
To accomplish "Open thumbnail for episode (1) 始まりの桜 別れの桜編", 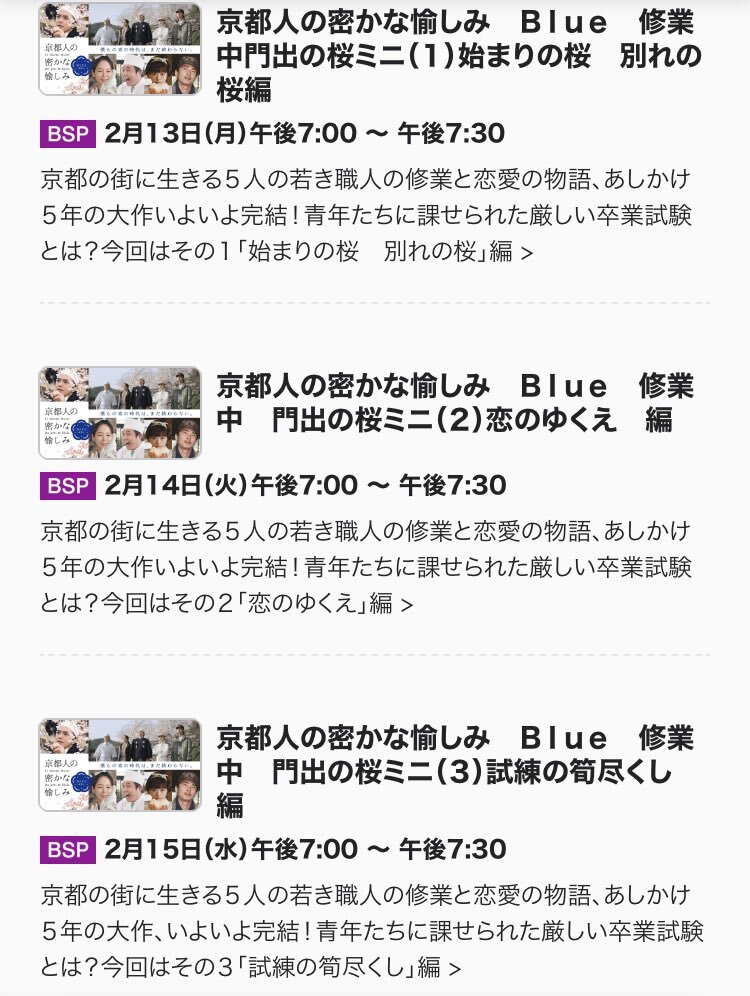I will pos(120,49).
